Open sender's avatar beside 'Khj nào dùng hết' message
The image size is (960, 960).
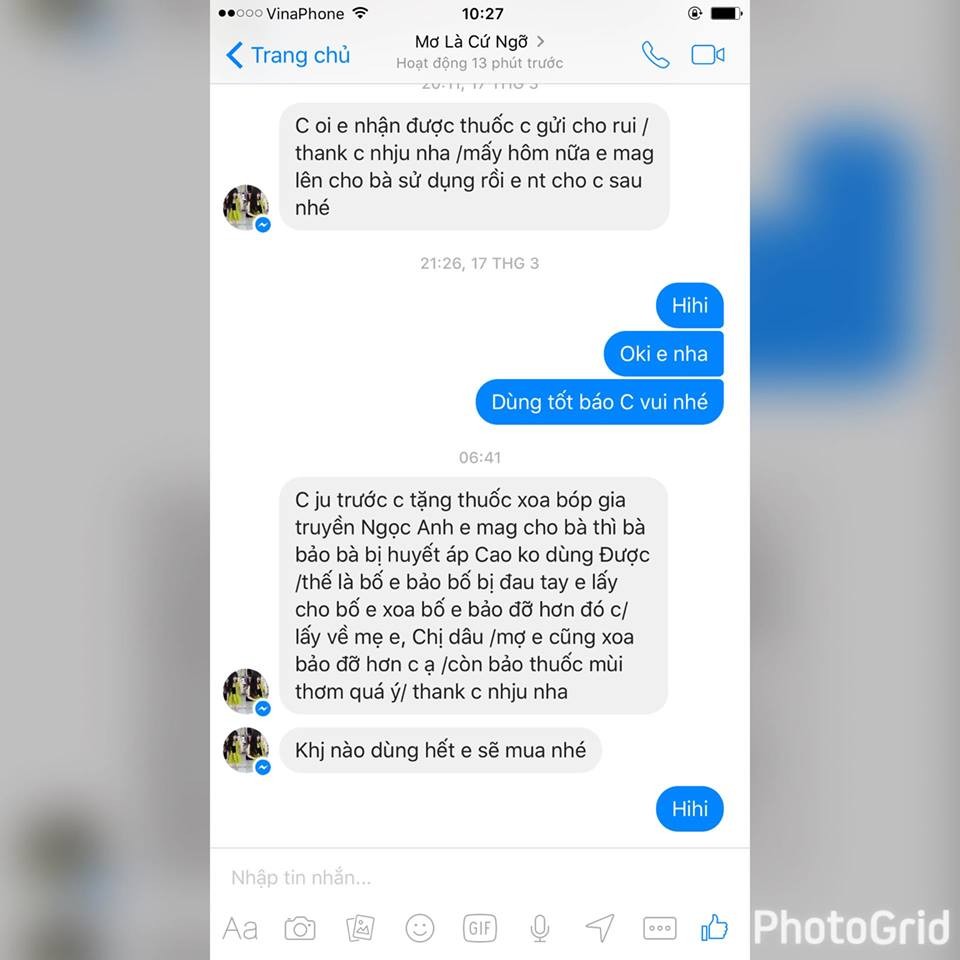pos(245,750)
